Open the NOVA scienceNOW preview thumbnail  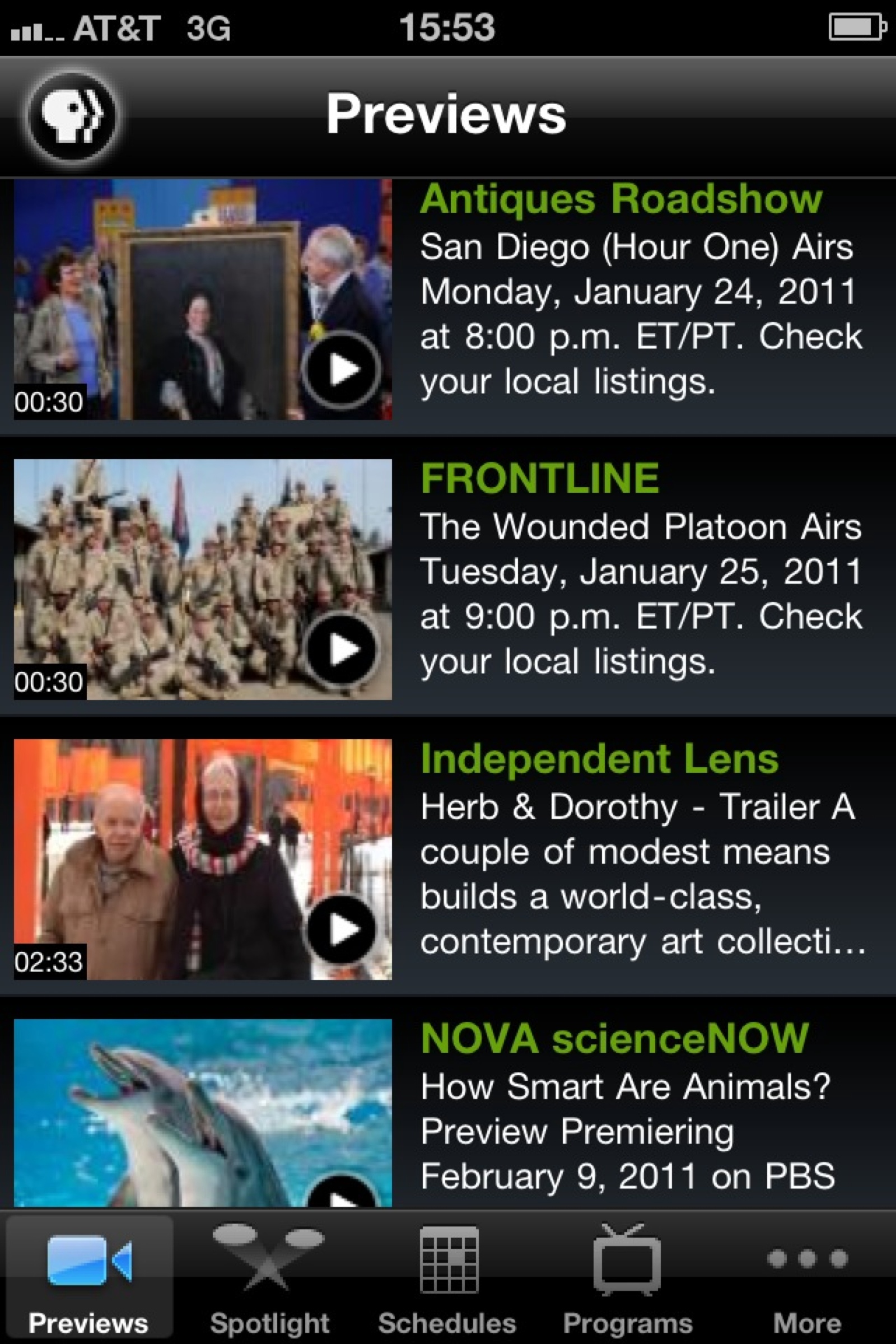click(x=203, y=1112)
